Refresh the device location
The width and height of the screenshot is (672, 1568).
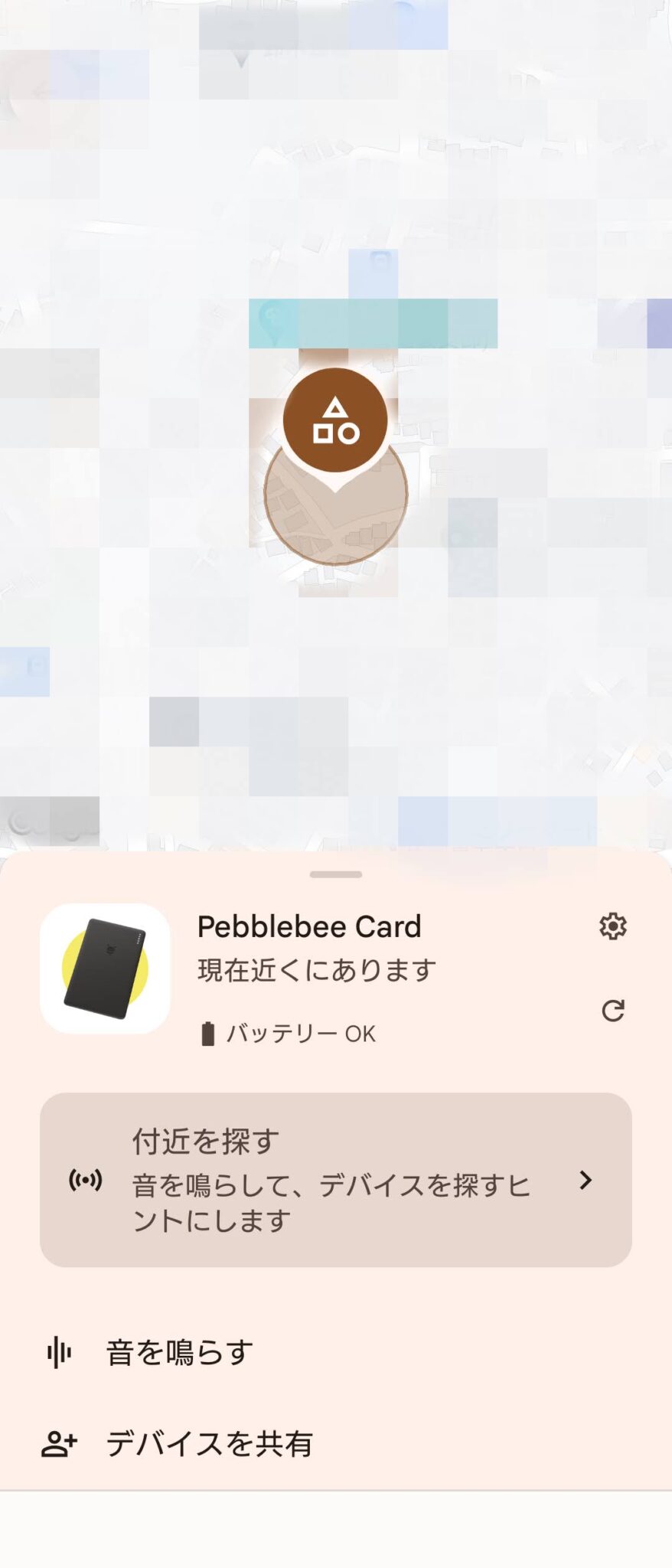click(x=614, y=1009)
